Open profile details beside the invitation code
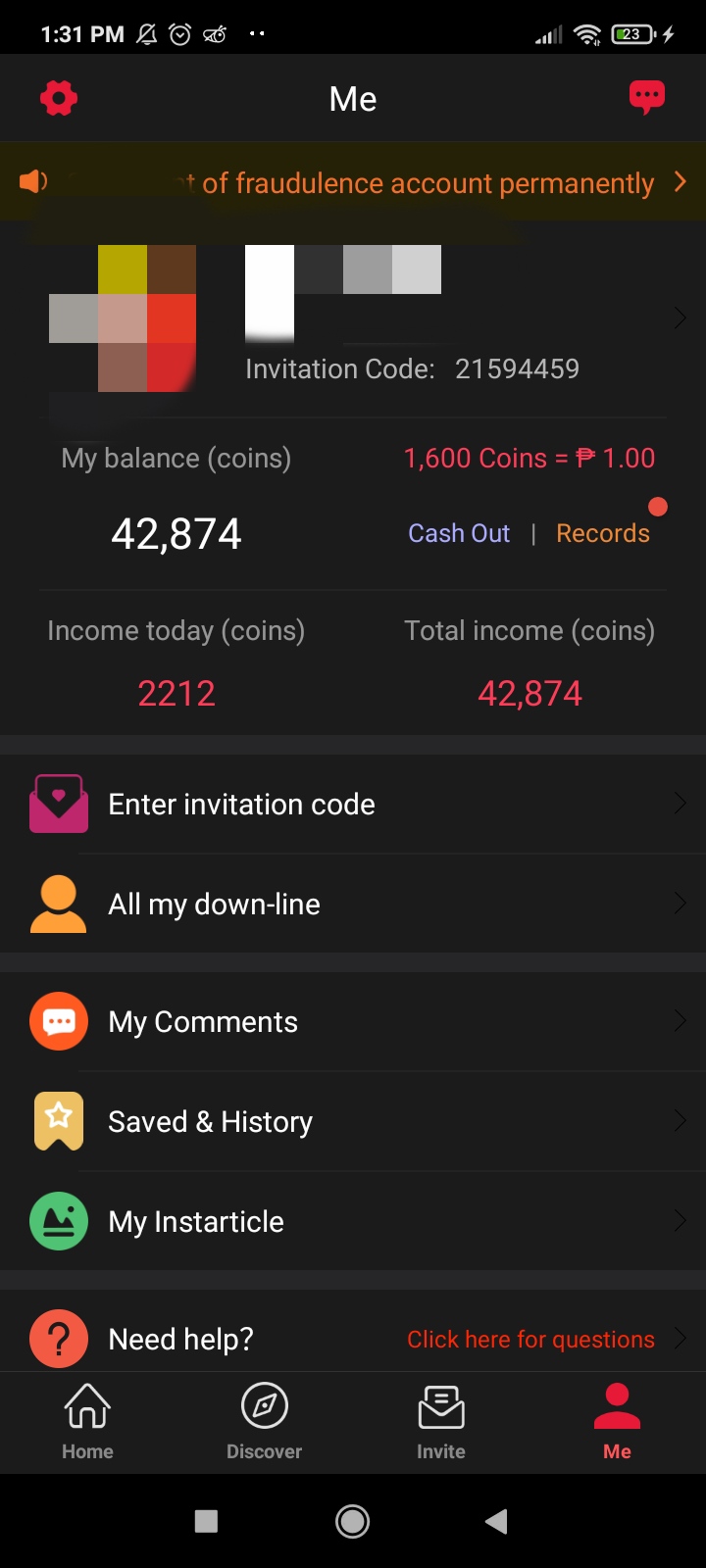This screenshot has width=706, height=1568. coord(679,318)
